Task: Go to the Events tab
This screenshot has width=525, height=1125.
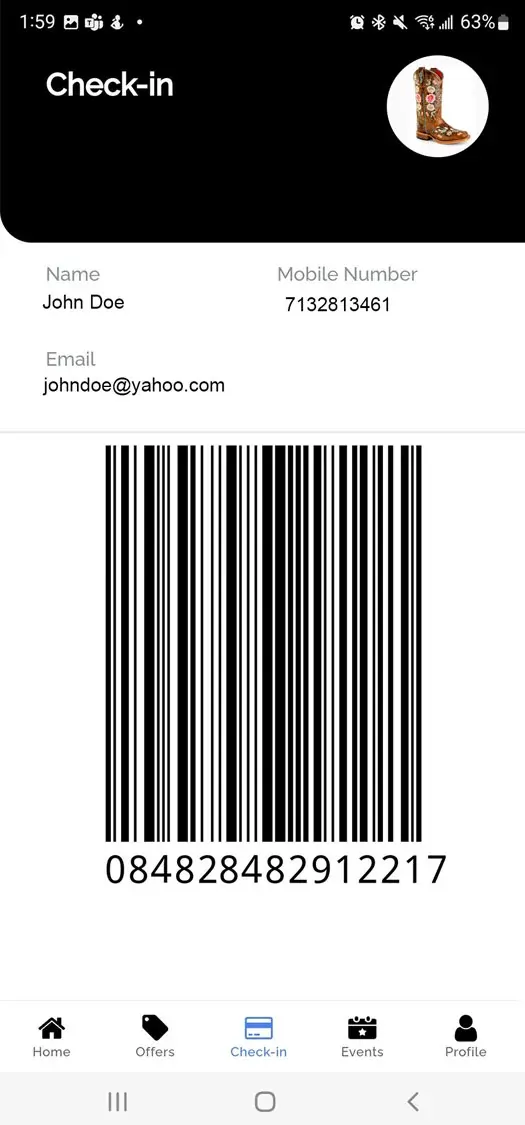Action: (362, 1037)
